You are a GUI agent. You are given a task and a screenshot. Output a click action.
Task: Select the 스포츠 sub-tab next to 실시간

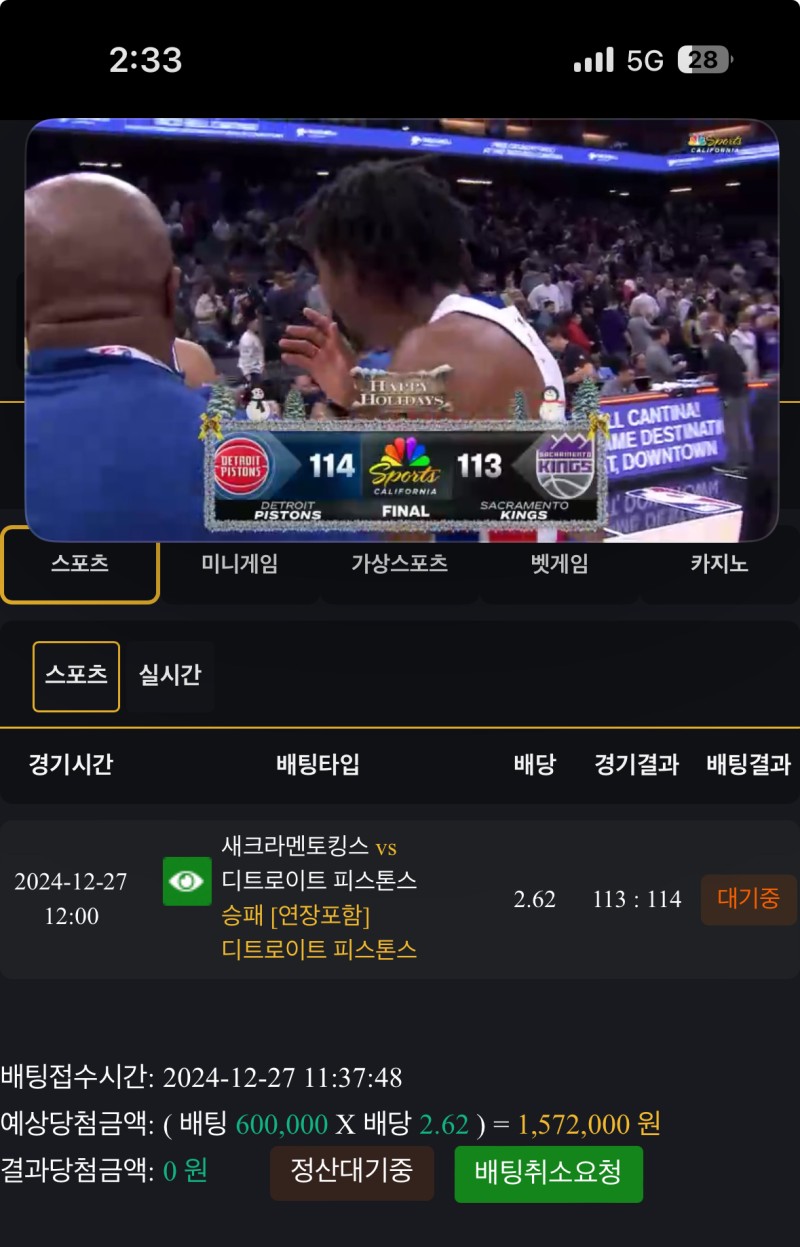(x=76, y=676)
